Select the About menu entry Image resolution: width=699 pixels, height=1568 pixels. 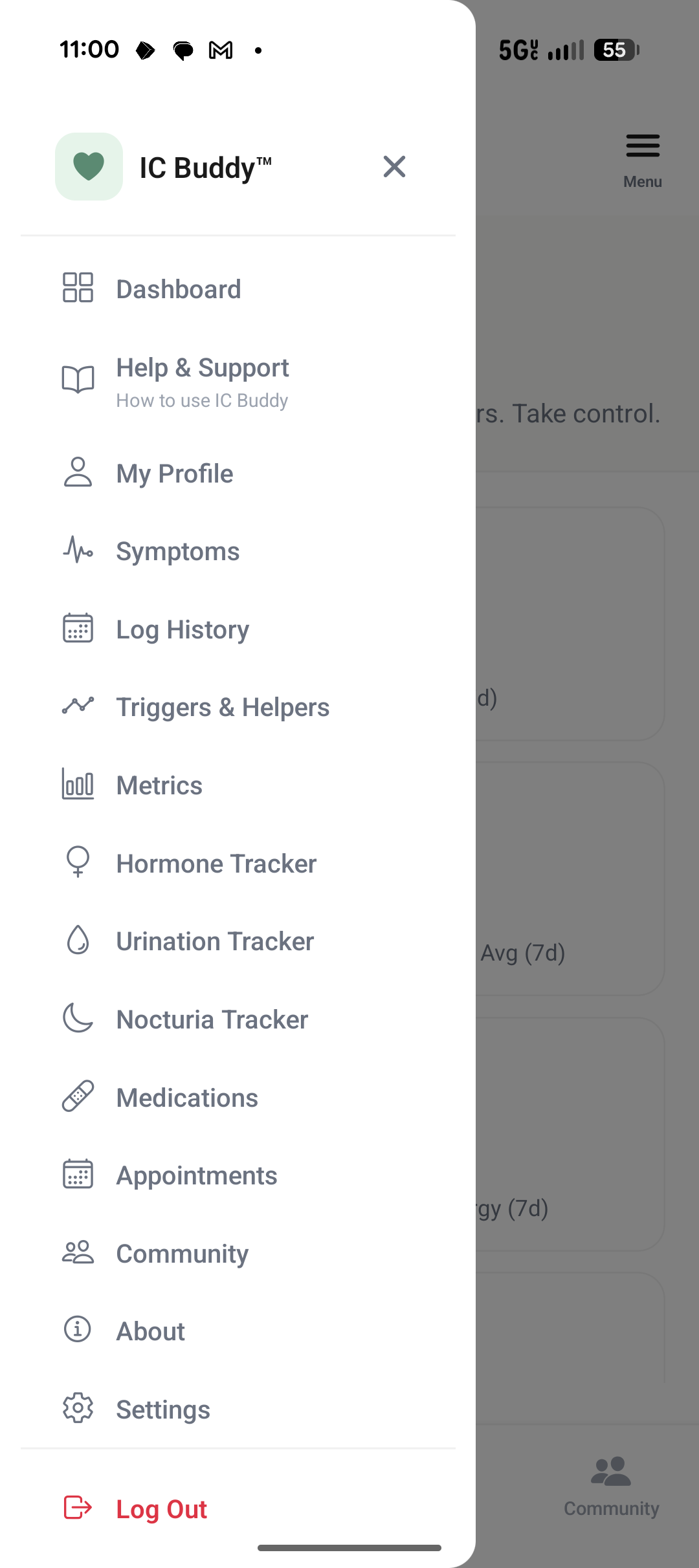click(150, 1331)
